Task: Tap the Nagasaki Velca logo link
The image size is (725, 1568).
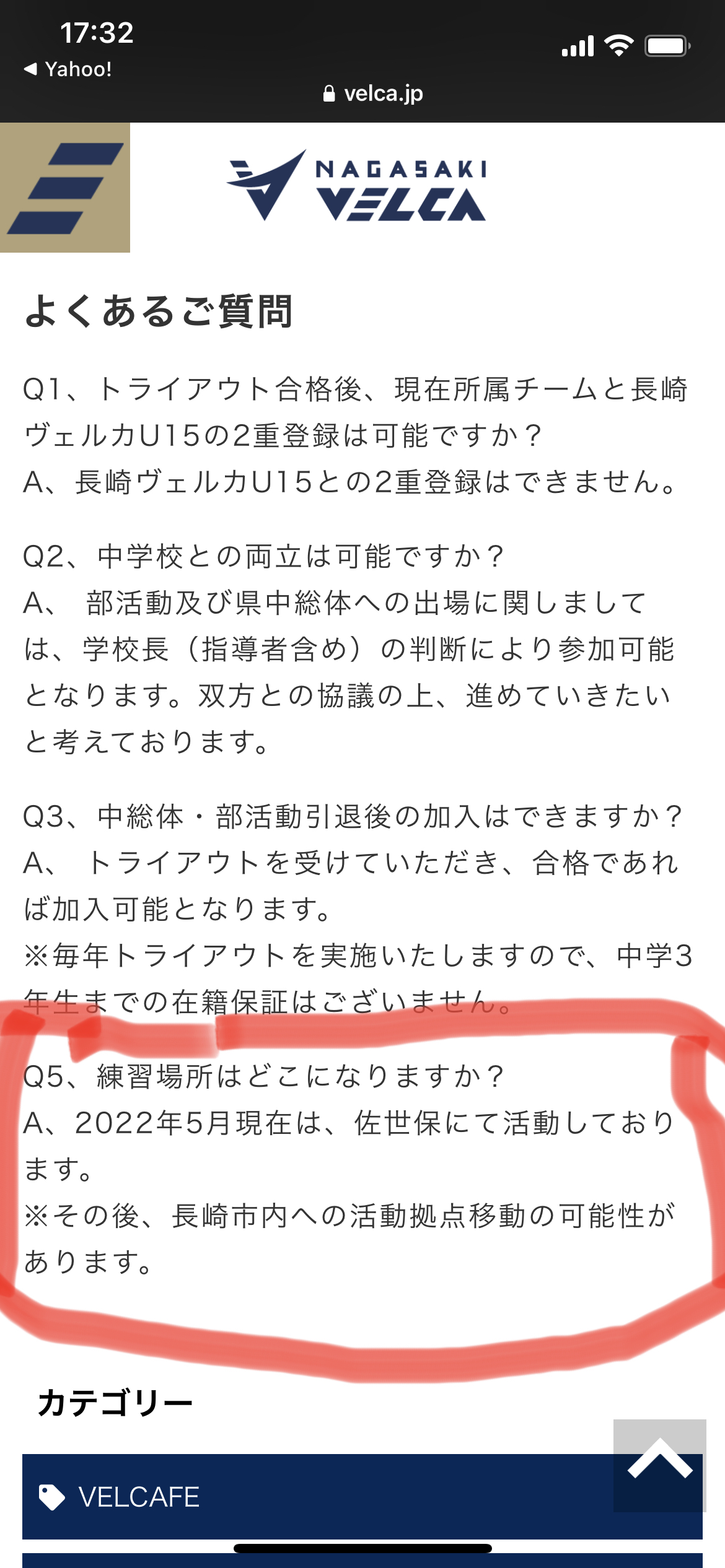Action: [357, 186]
